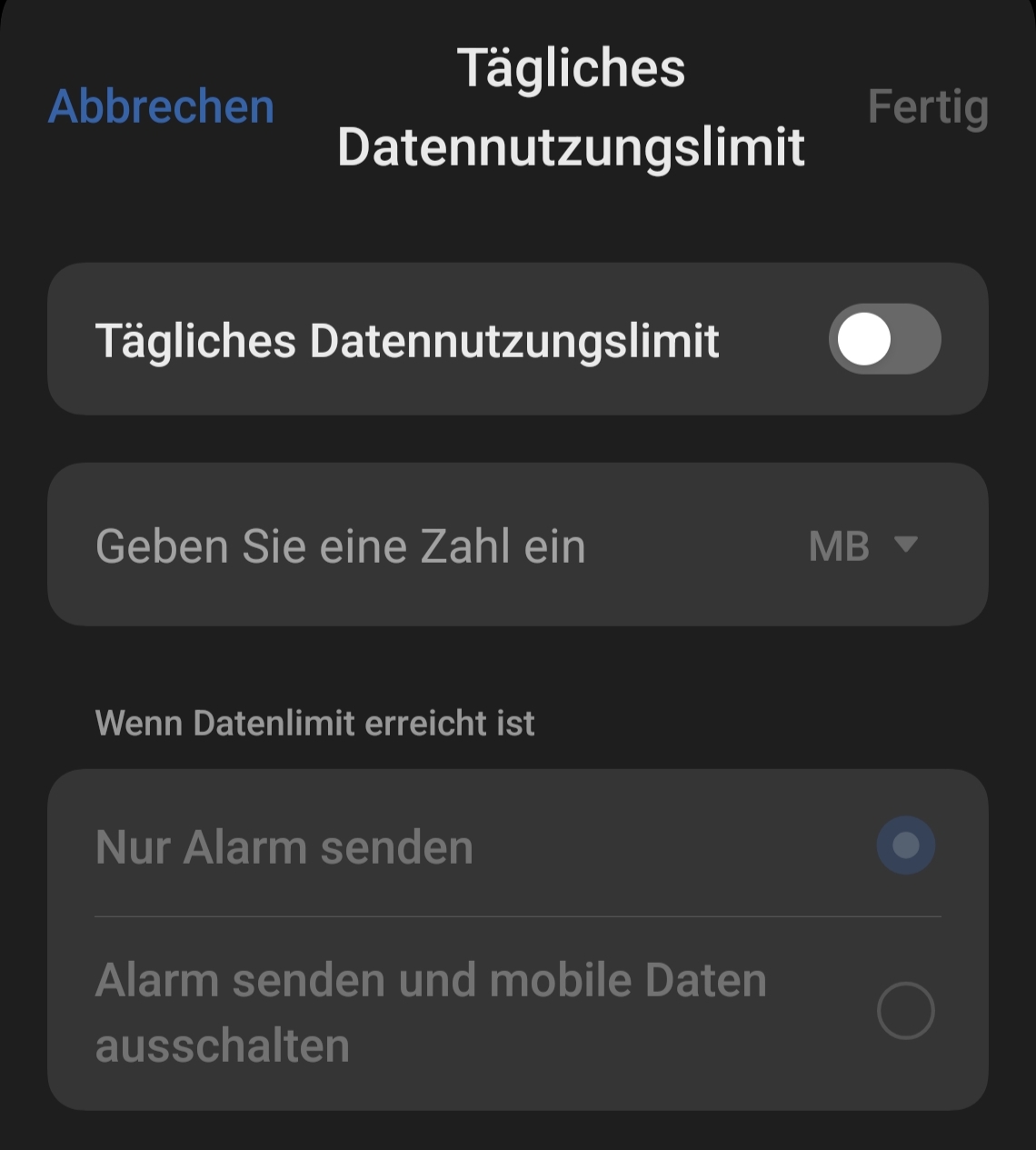
Task: Select 'Nur Alarm senden' option
Action: click(x=905, y=845)
